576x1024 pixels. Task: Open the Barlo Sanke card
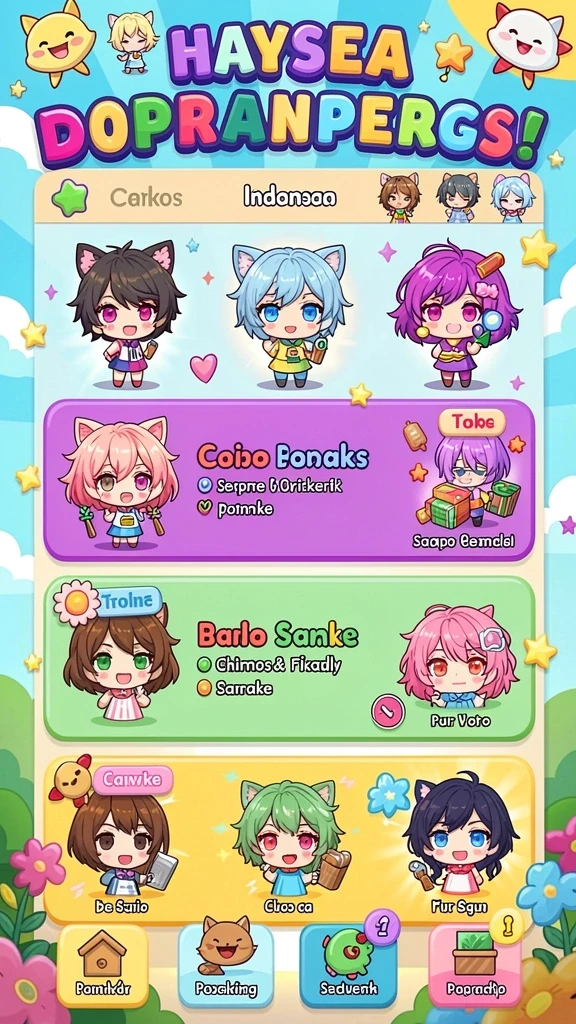point(289,658)
